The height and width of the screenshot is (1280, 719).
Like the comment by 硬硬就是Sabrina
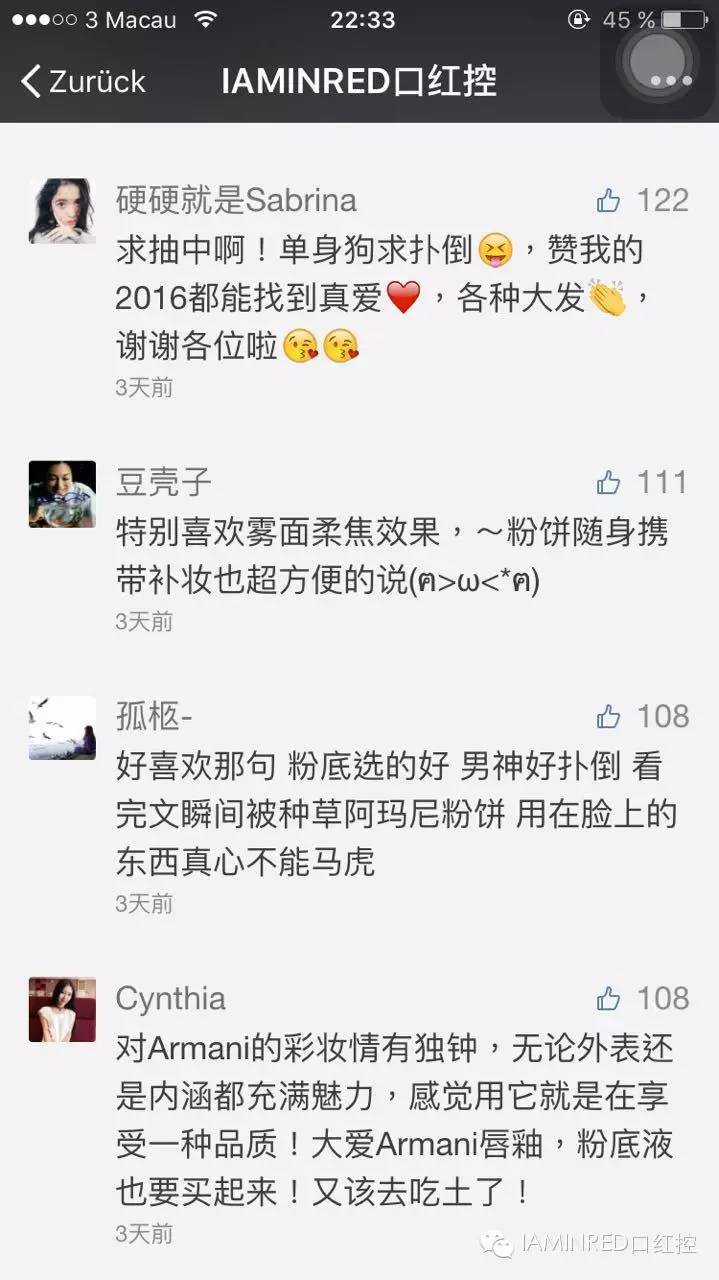609,201
